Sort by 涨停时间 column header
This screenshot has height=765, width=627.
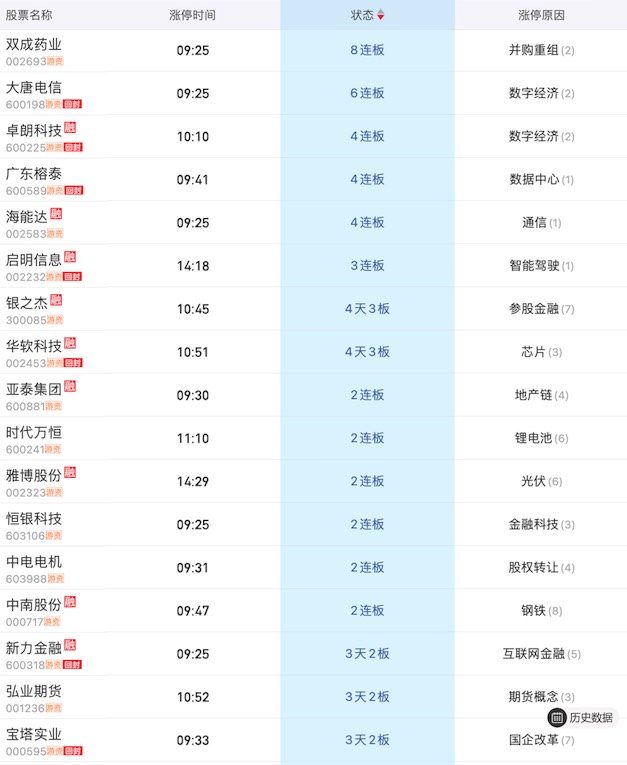pyautogui.click(x=192, y=15)
